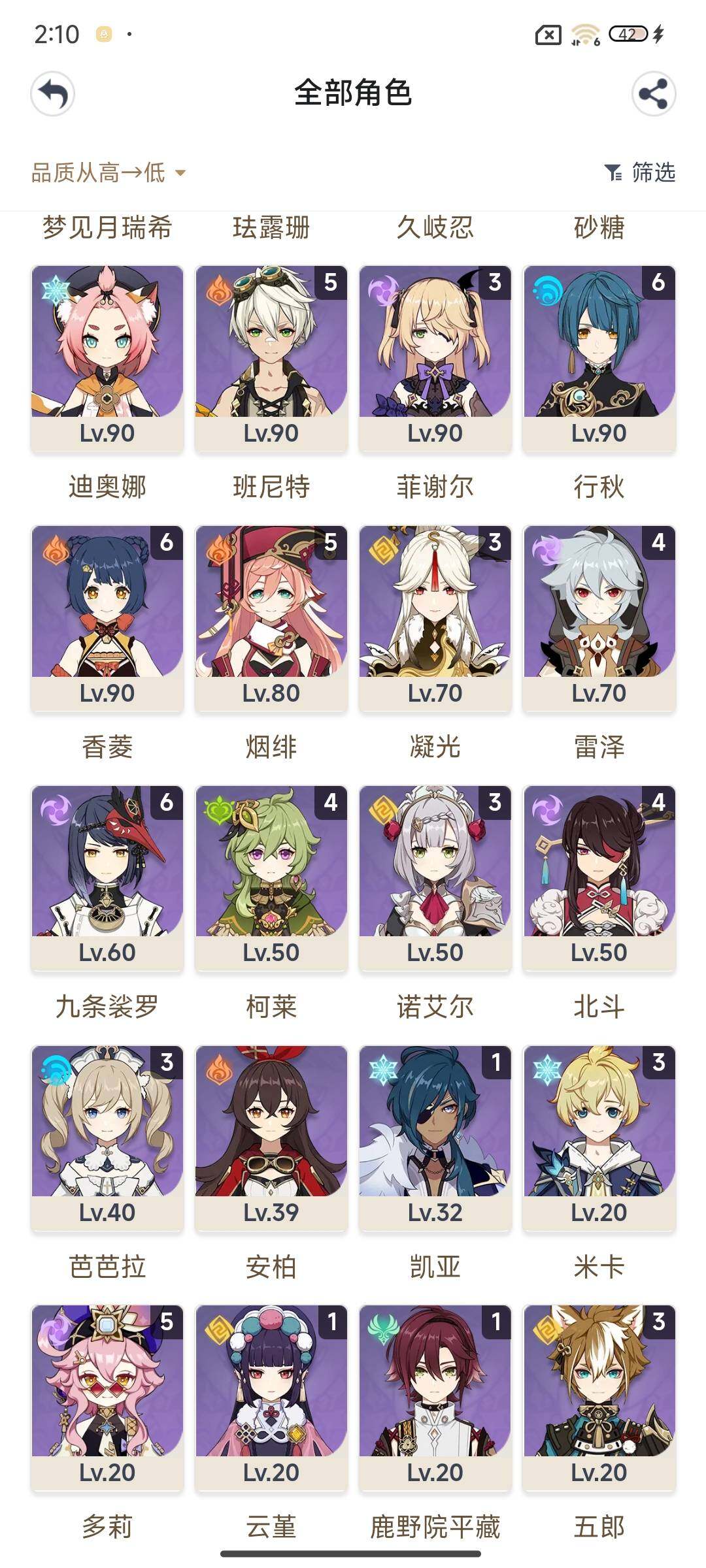View 九条裟罗 character details

click(107, 878)
